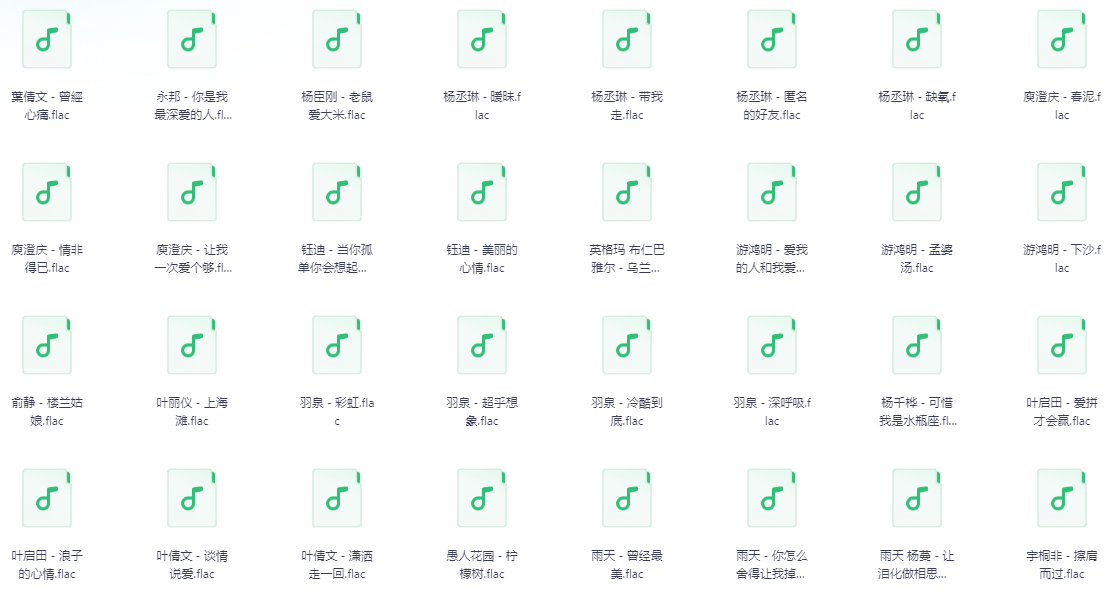
Task: Open 雨天 - 曾经最美.flac
Action: tap(626, 499)
